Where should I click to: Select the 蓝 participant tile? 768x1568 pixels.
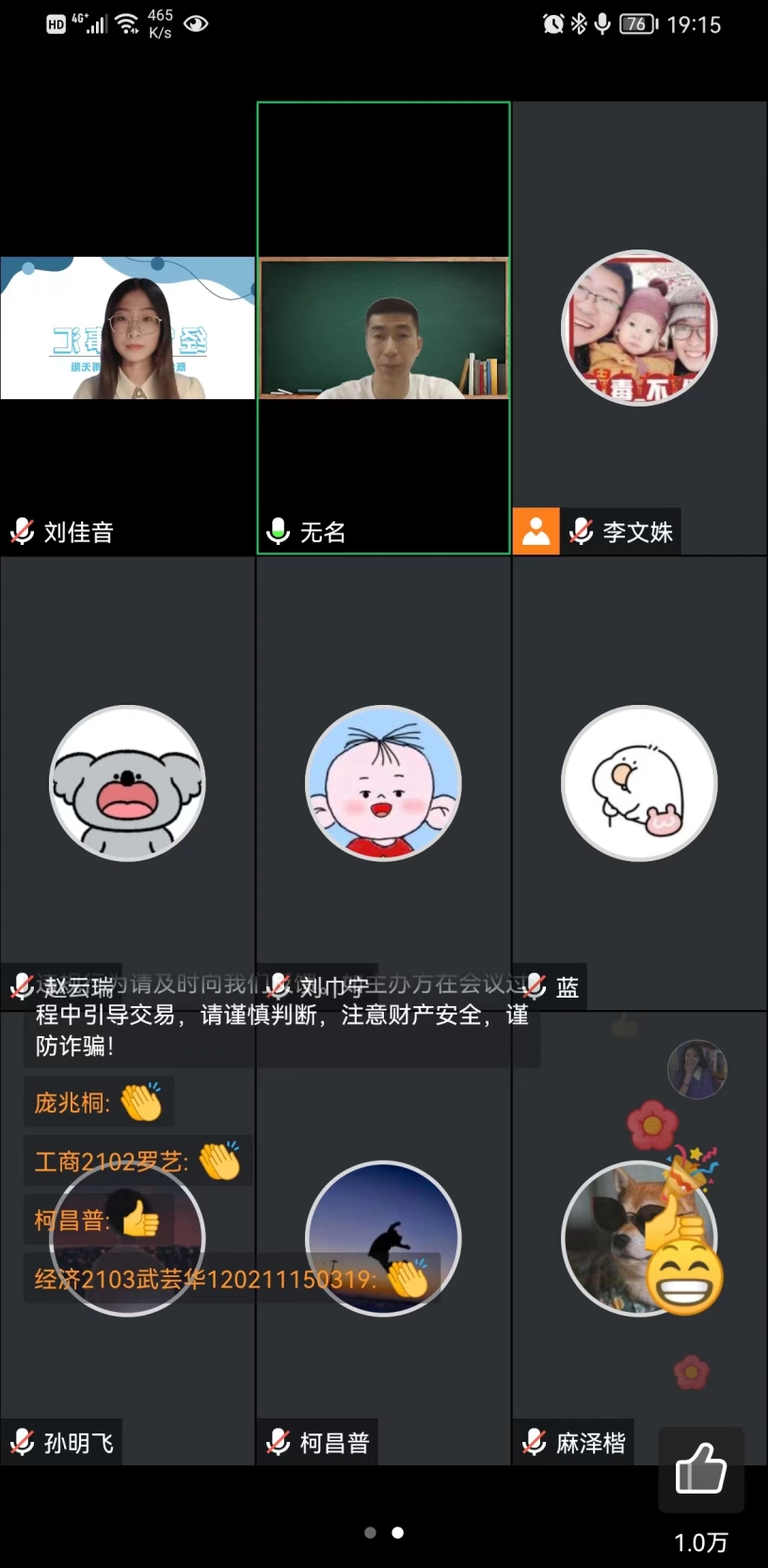coord(639,783)
